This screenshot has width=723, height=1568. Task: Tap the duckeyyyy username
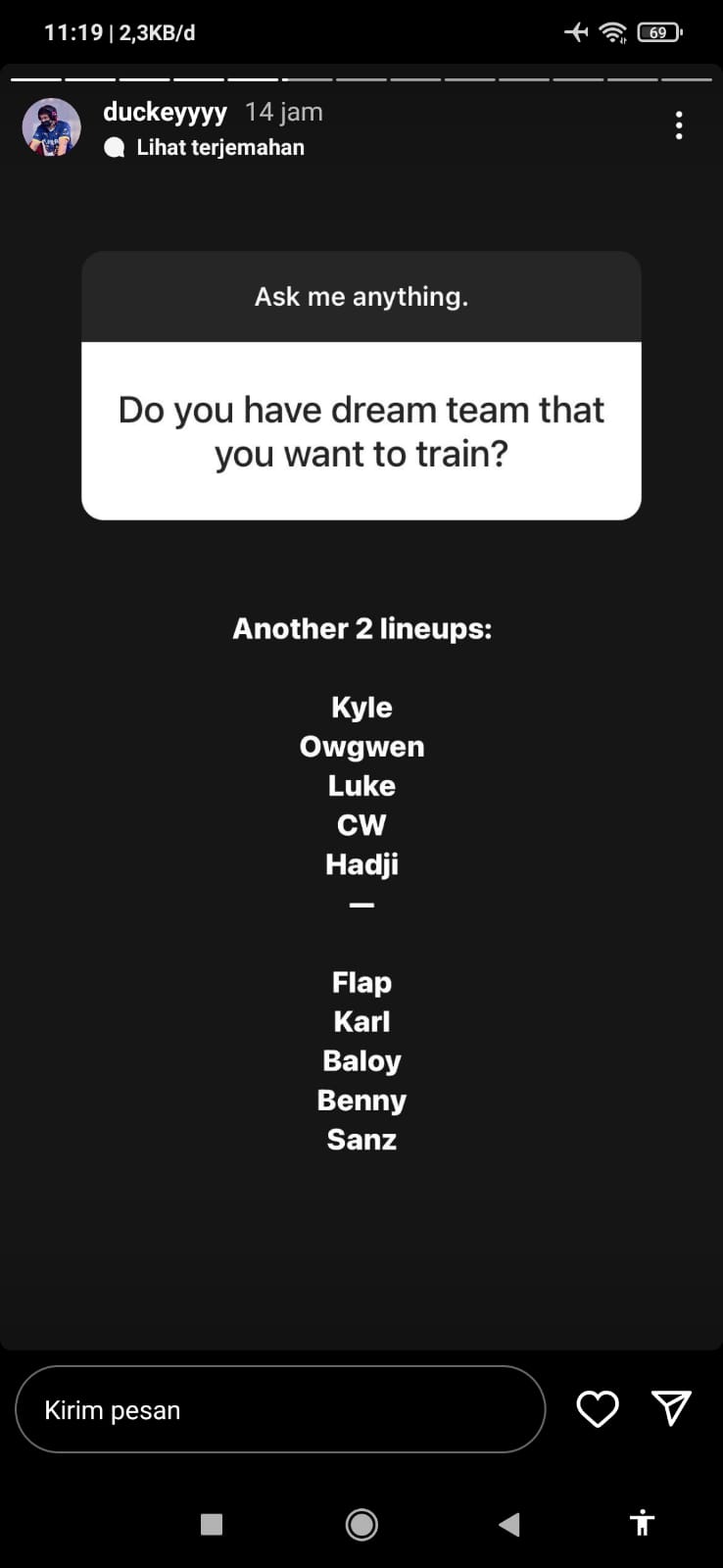point(165,113)
